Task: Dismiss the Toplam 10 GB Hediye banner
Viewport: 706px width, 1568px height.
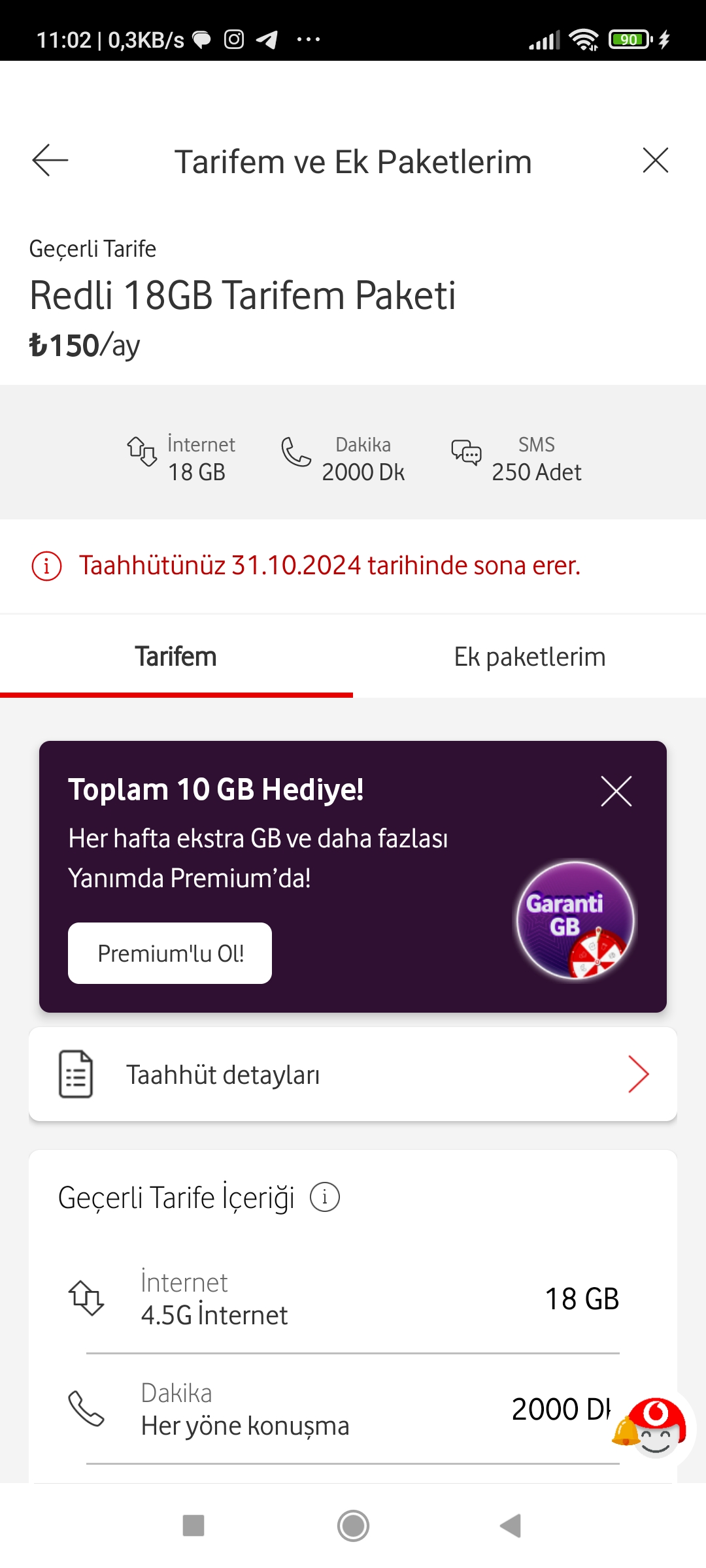Action: [x=616, y=791]
